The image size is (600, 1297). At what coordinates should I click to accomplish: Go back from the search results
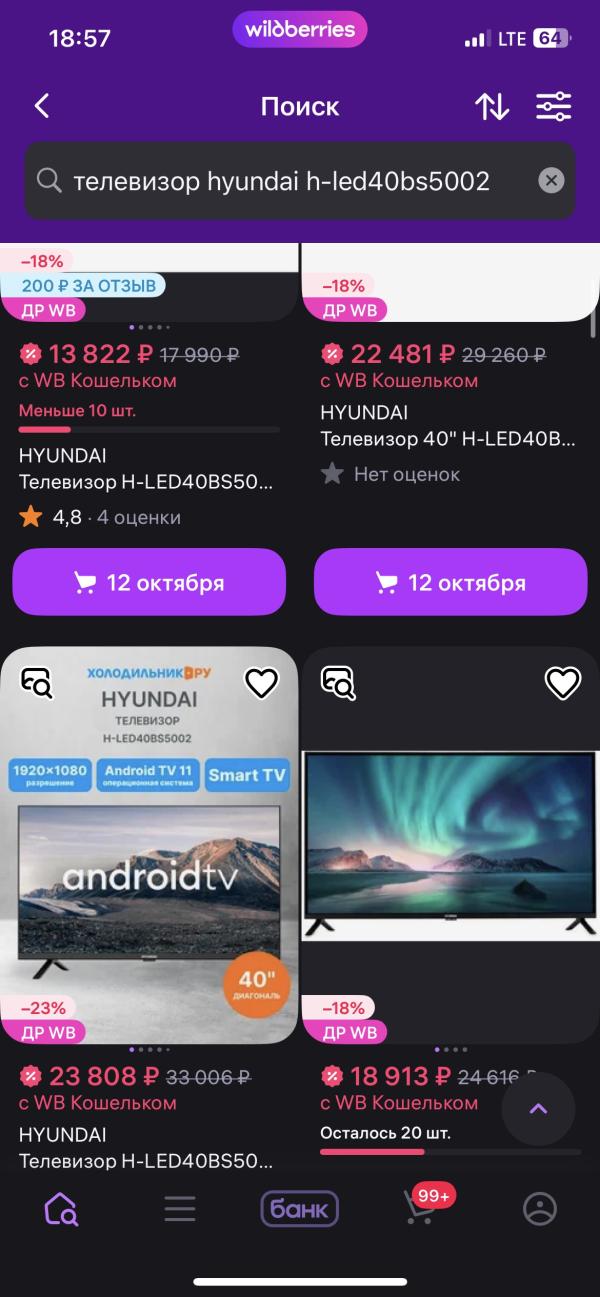pyautogui.click(x=42, y=106)
